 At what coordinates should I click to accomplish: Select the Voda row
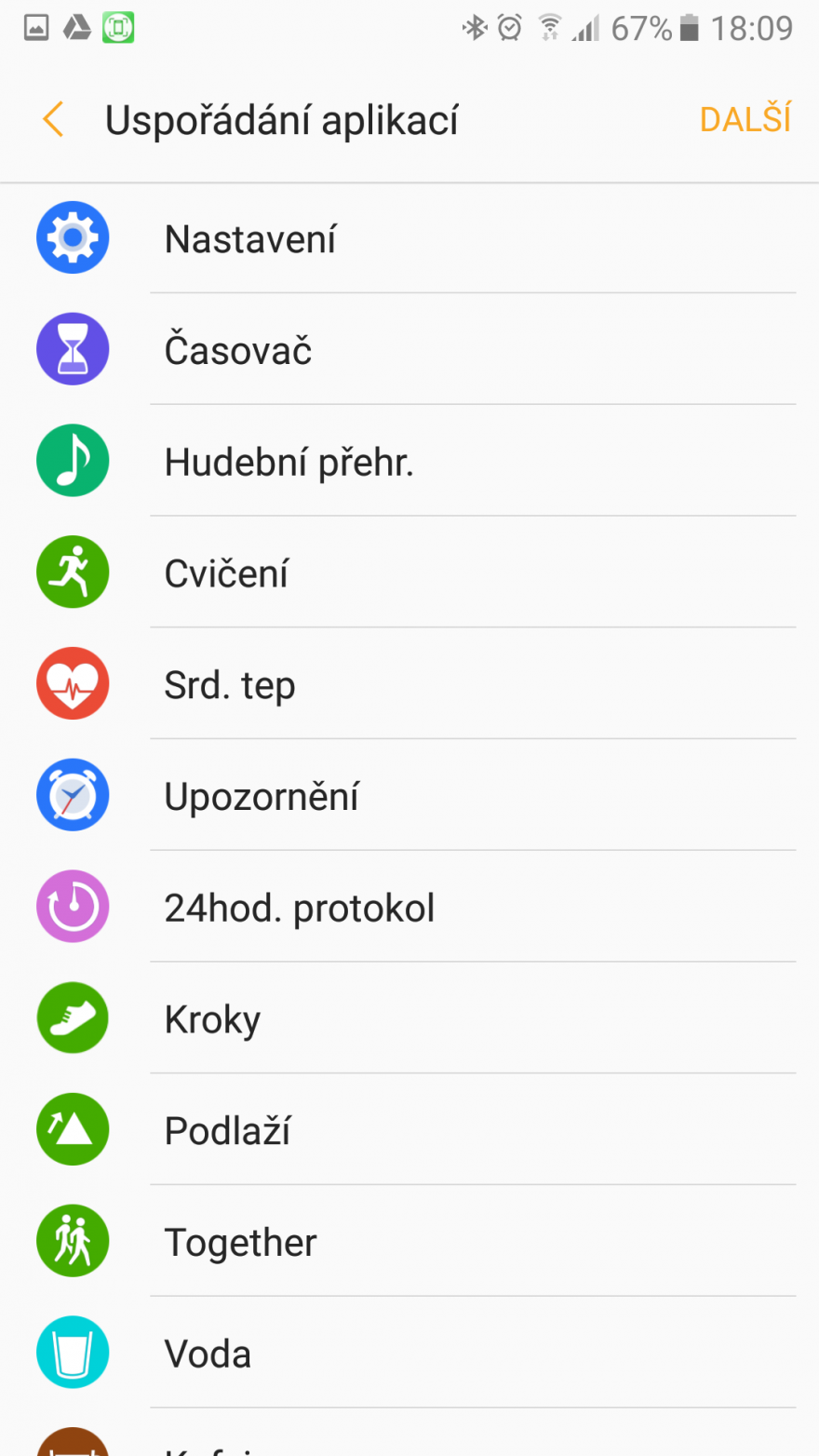pyautogui.click(x=409, y=1354)
